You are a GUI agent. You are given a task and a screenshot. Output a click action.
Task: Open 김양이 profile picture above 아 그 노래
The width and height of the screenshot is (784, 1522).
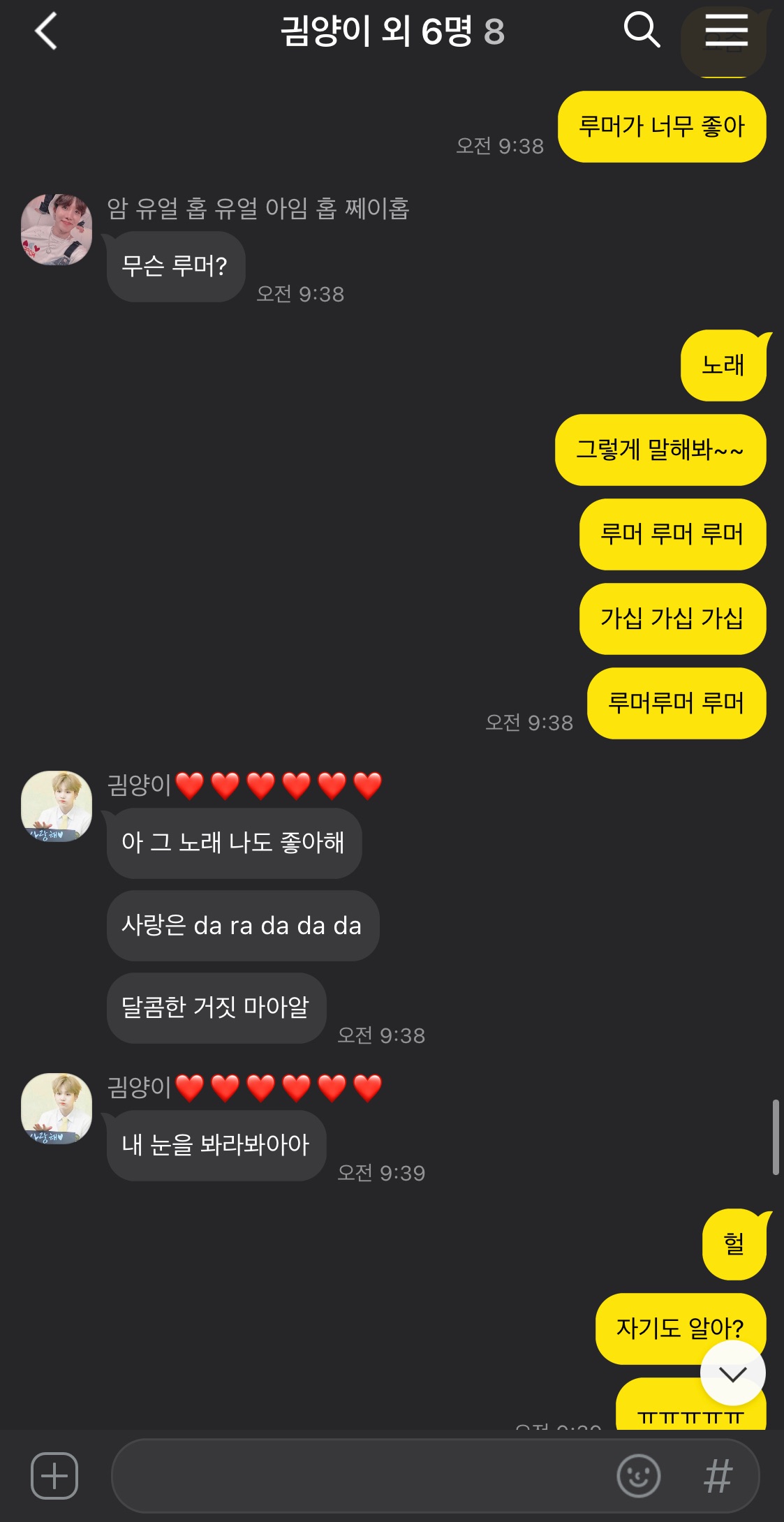coord(57,806)
